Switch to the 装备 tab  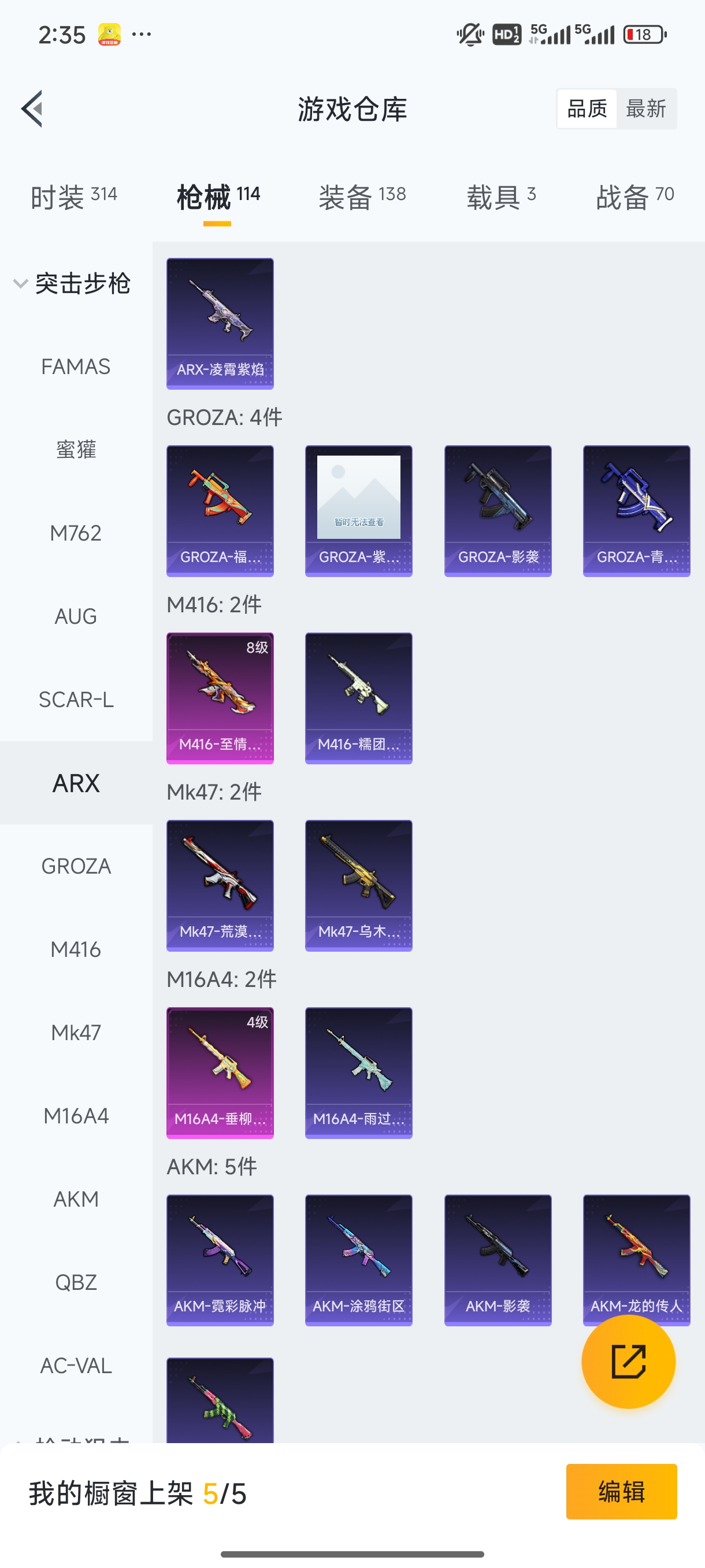pos(362,197)
